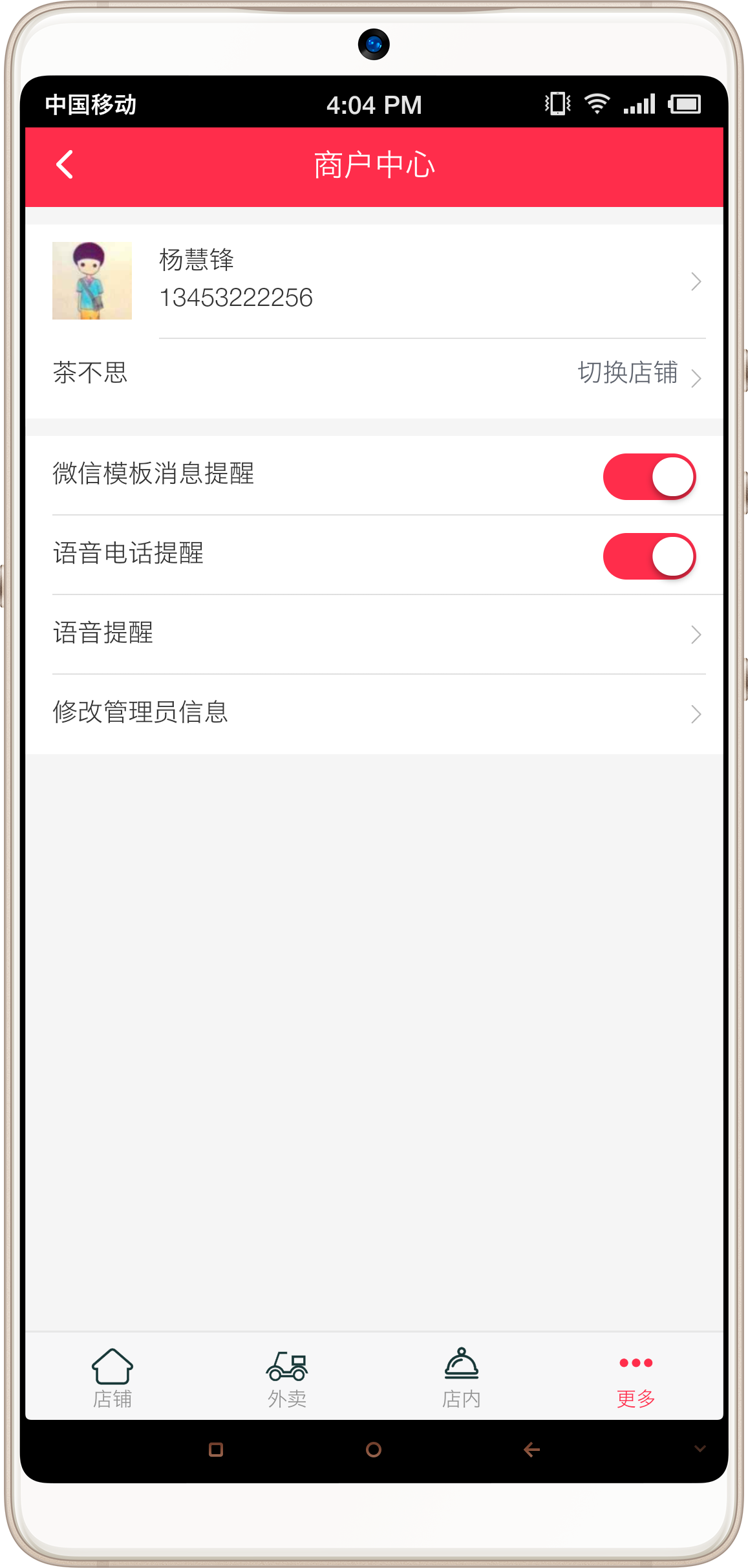Tap the system home button
Viewport: 748px width, 1568px height.
[374, 1450]
